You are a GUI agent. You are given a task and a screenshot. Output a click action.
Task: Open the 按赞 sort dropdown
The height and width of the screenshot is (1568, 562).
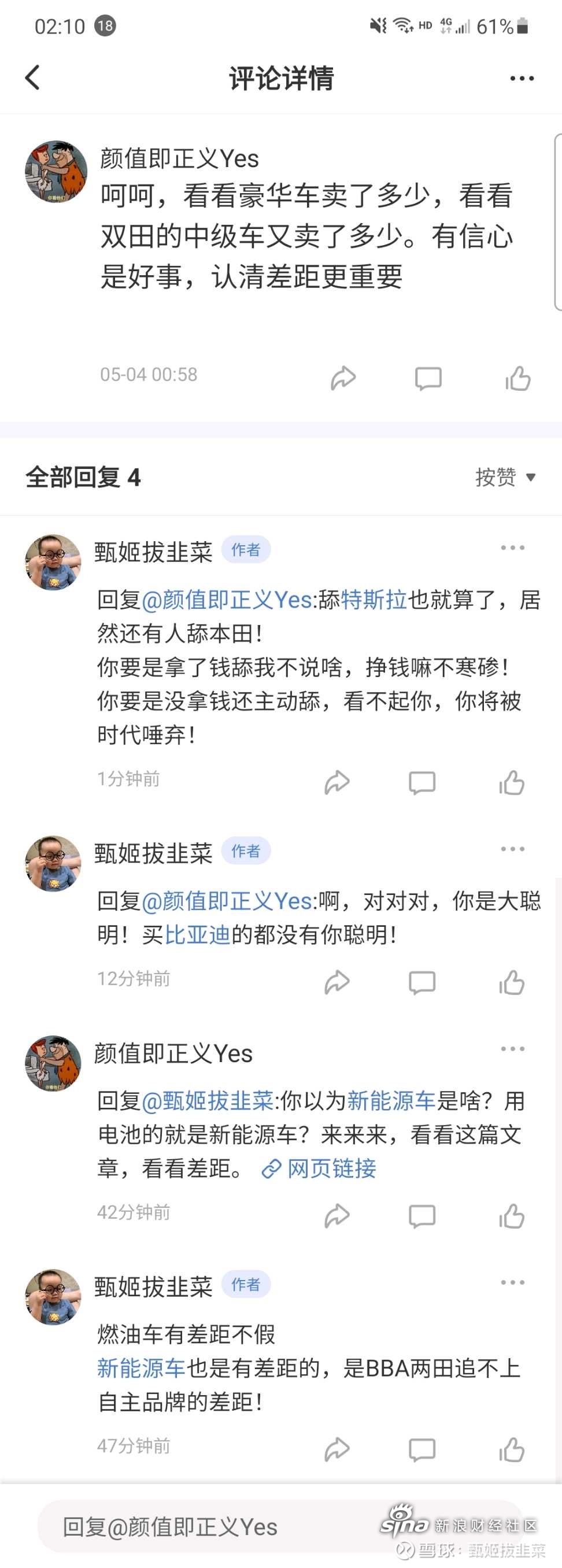(x=505, y=477)
